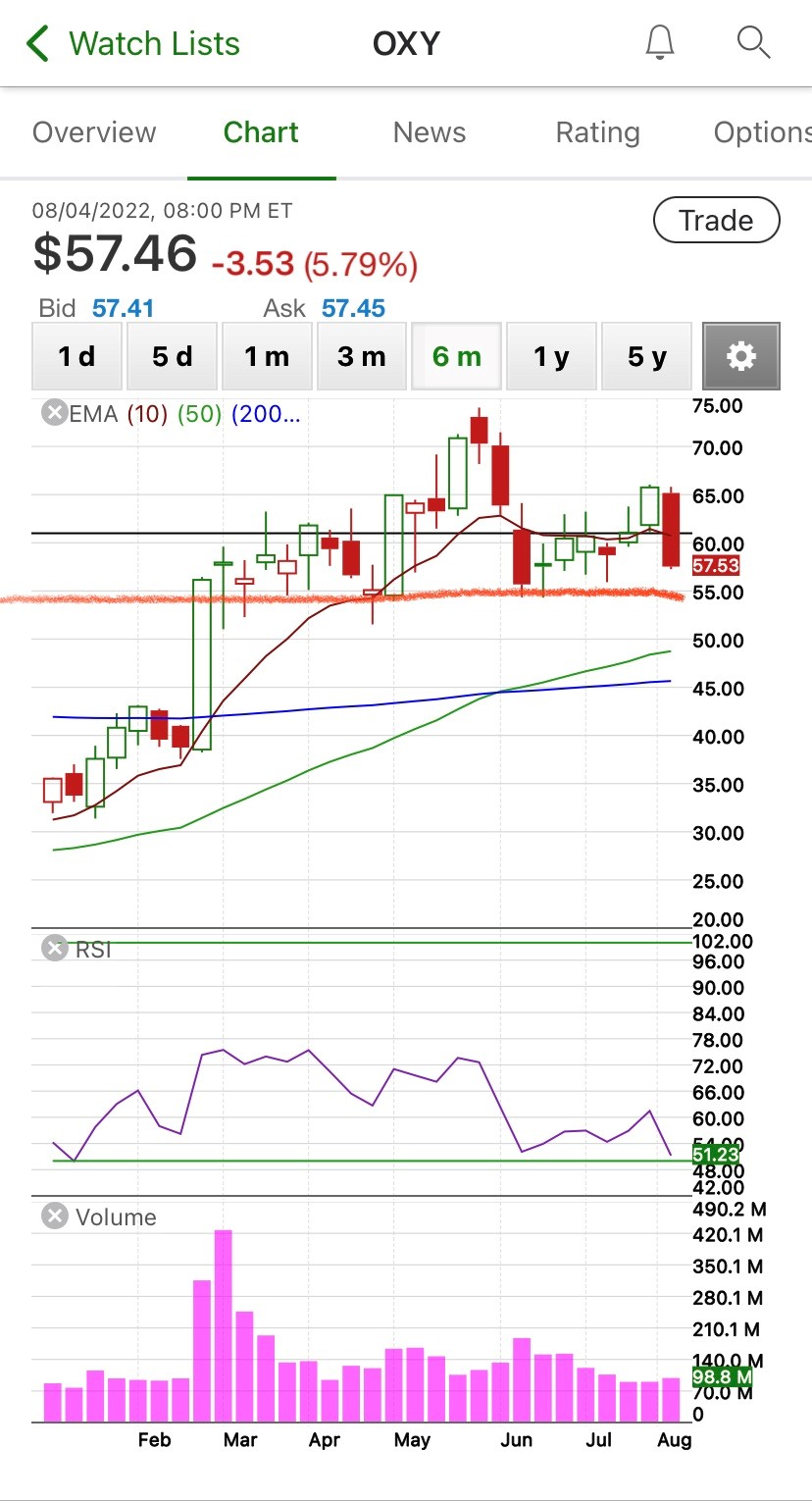Select the 1 m chart range
The width and height of the screenshot is (812, 1501).
[267, 356]
